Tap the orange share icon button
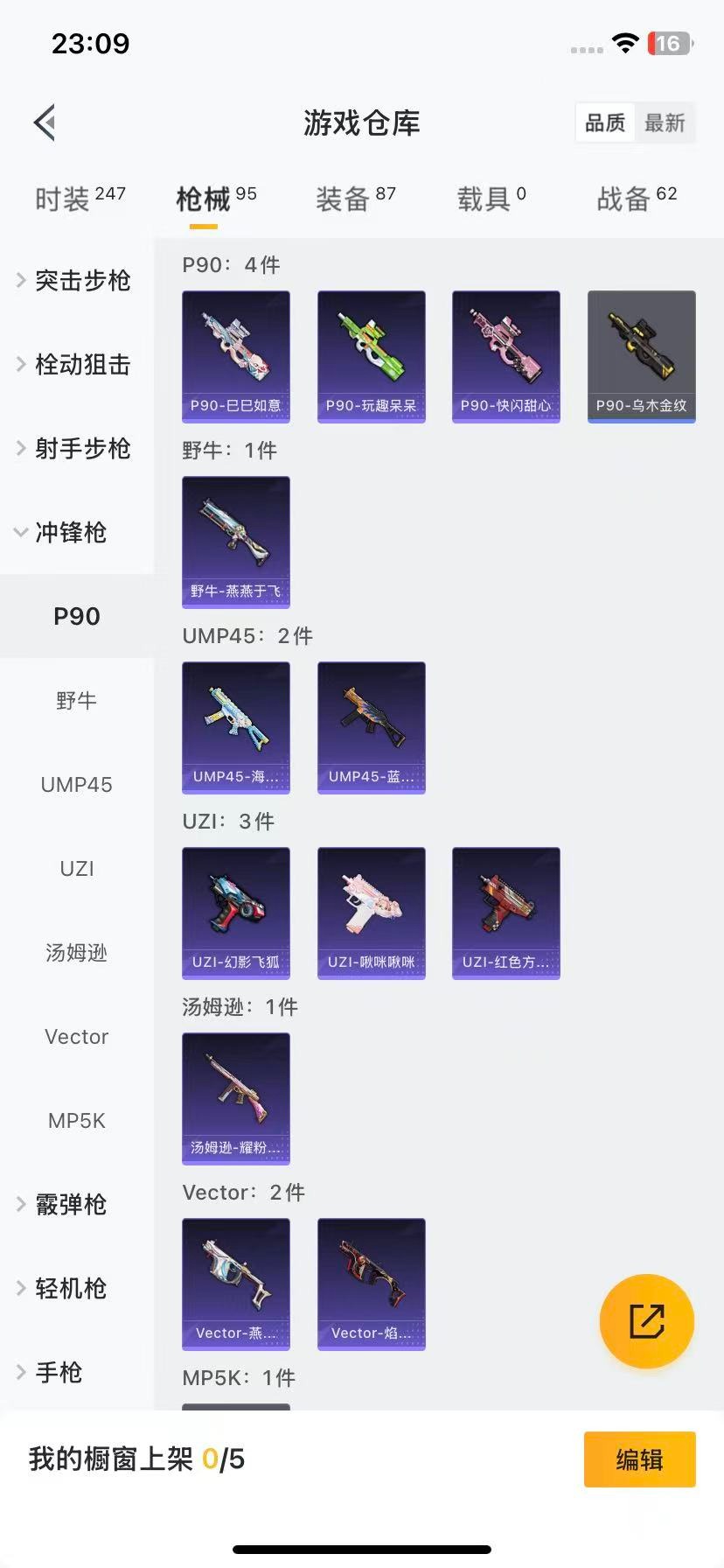 pyautogui.click(x=646, y=1321)
